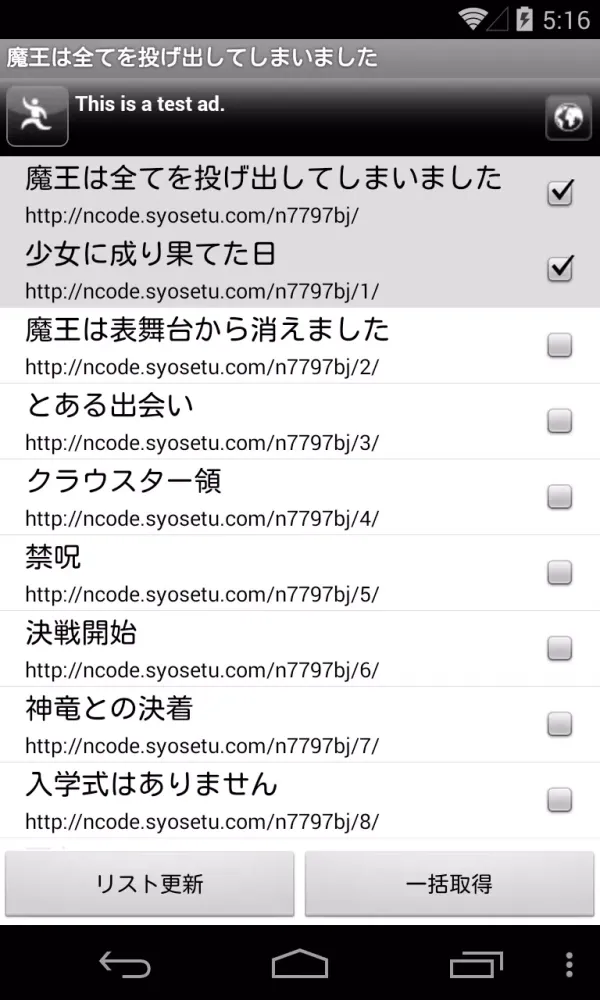The image size is (600, 1000).
Task: Go back with the system back button
Action: [125, 964]
